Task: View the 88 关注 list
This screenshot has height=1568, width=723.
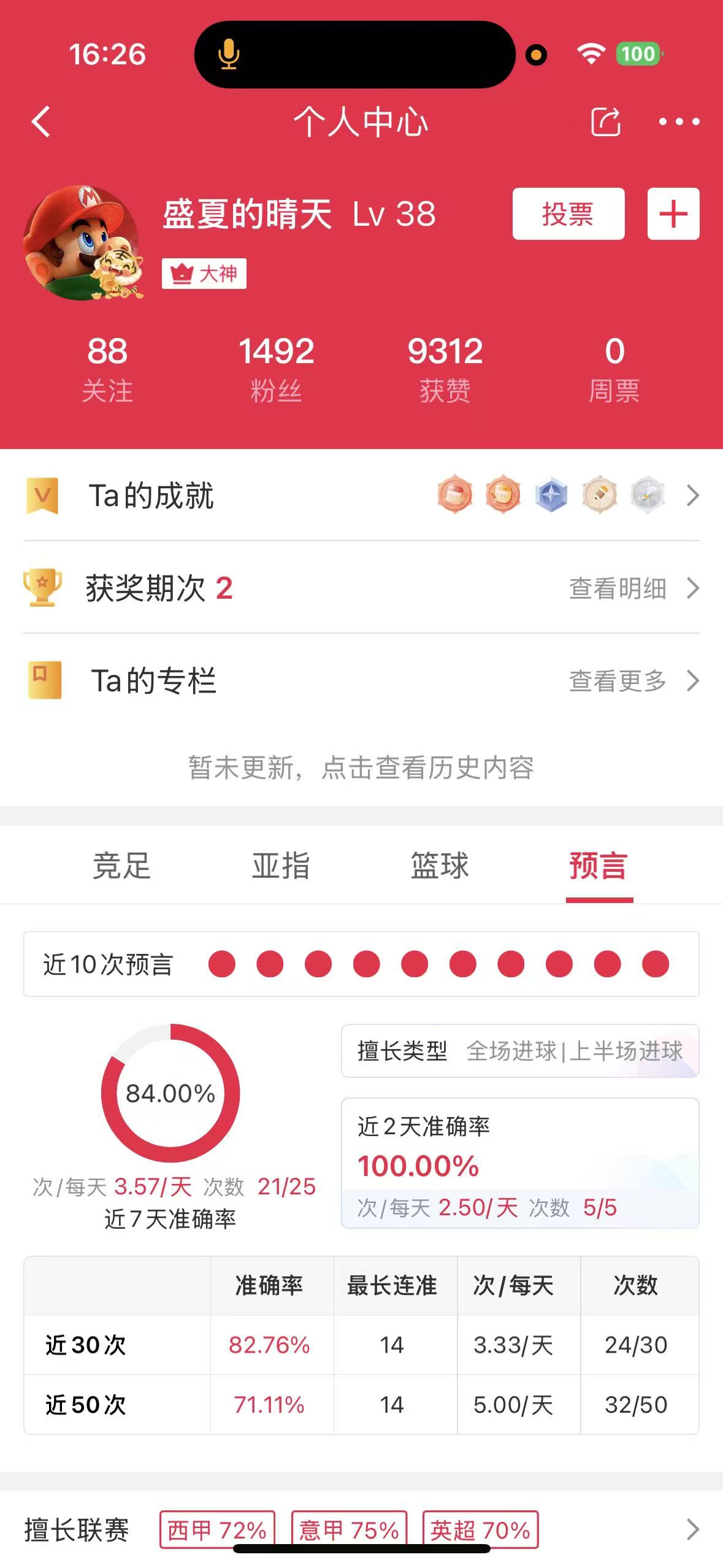Action: tap(107, 368)
